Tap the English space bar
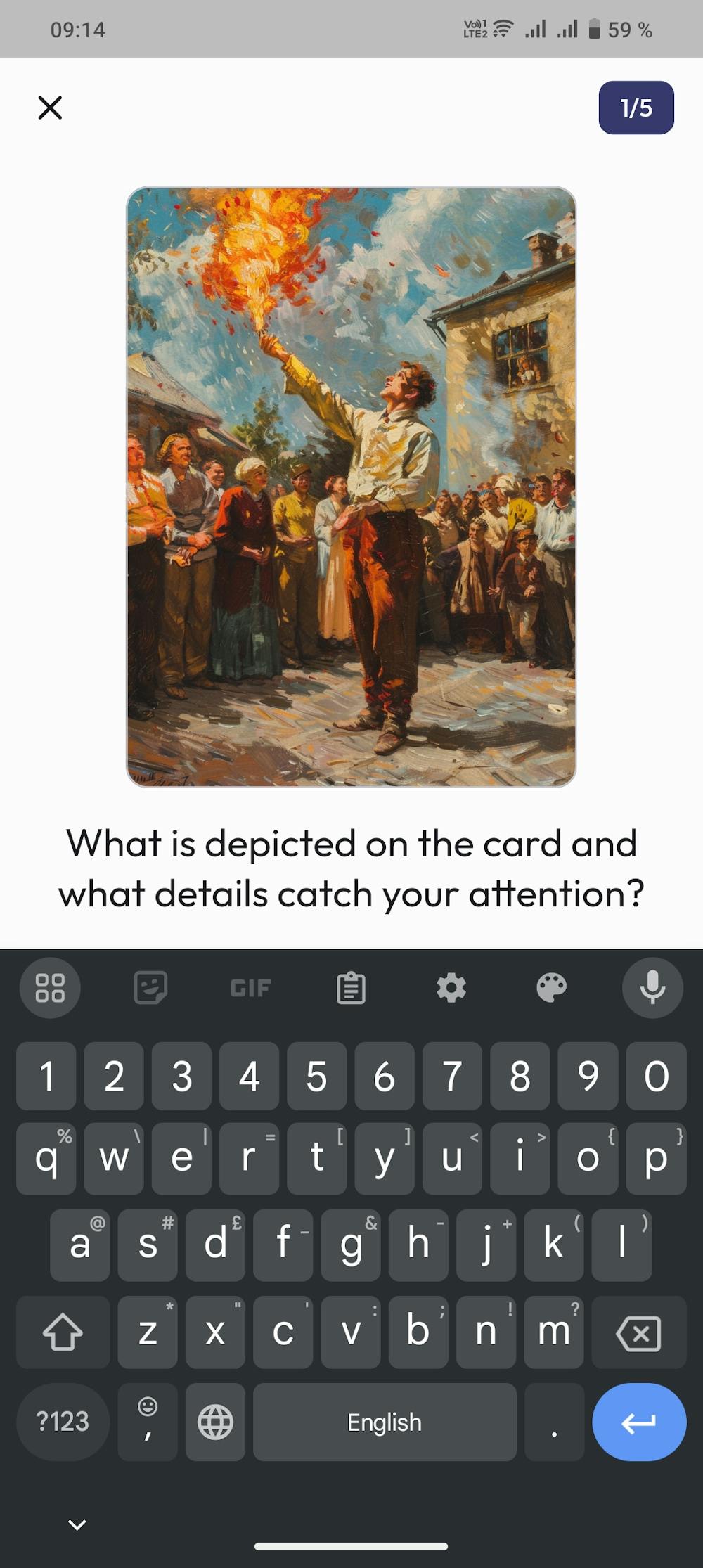Viewport: 703px width, 1568px height. tap(385, 1422)
